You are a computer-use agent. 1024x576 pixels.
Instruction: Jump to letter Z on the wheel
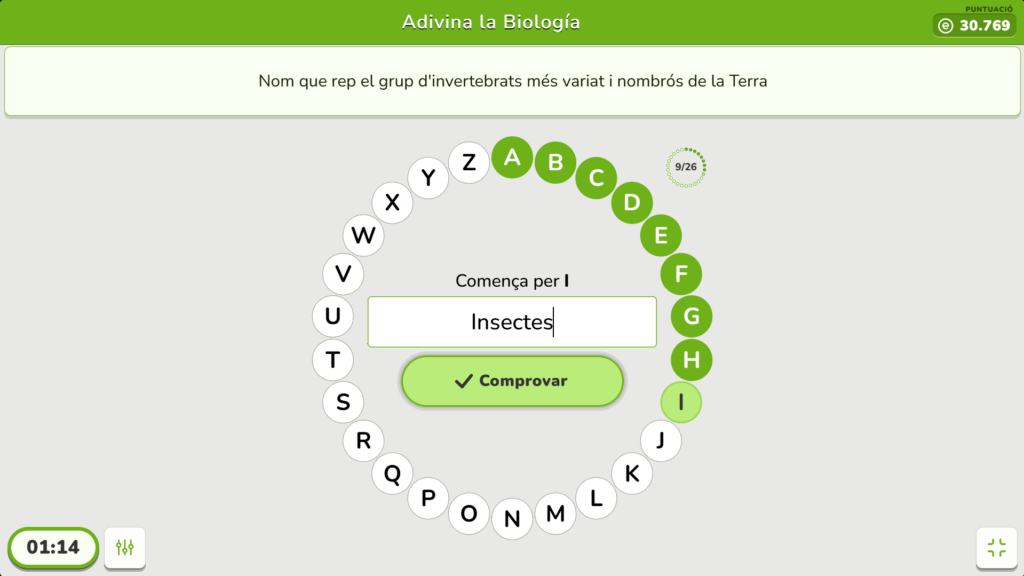(469, 163)
